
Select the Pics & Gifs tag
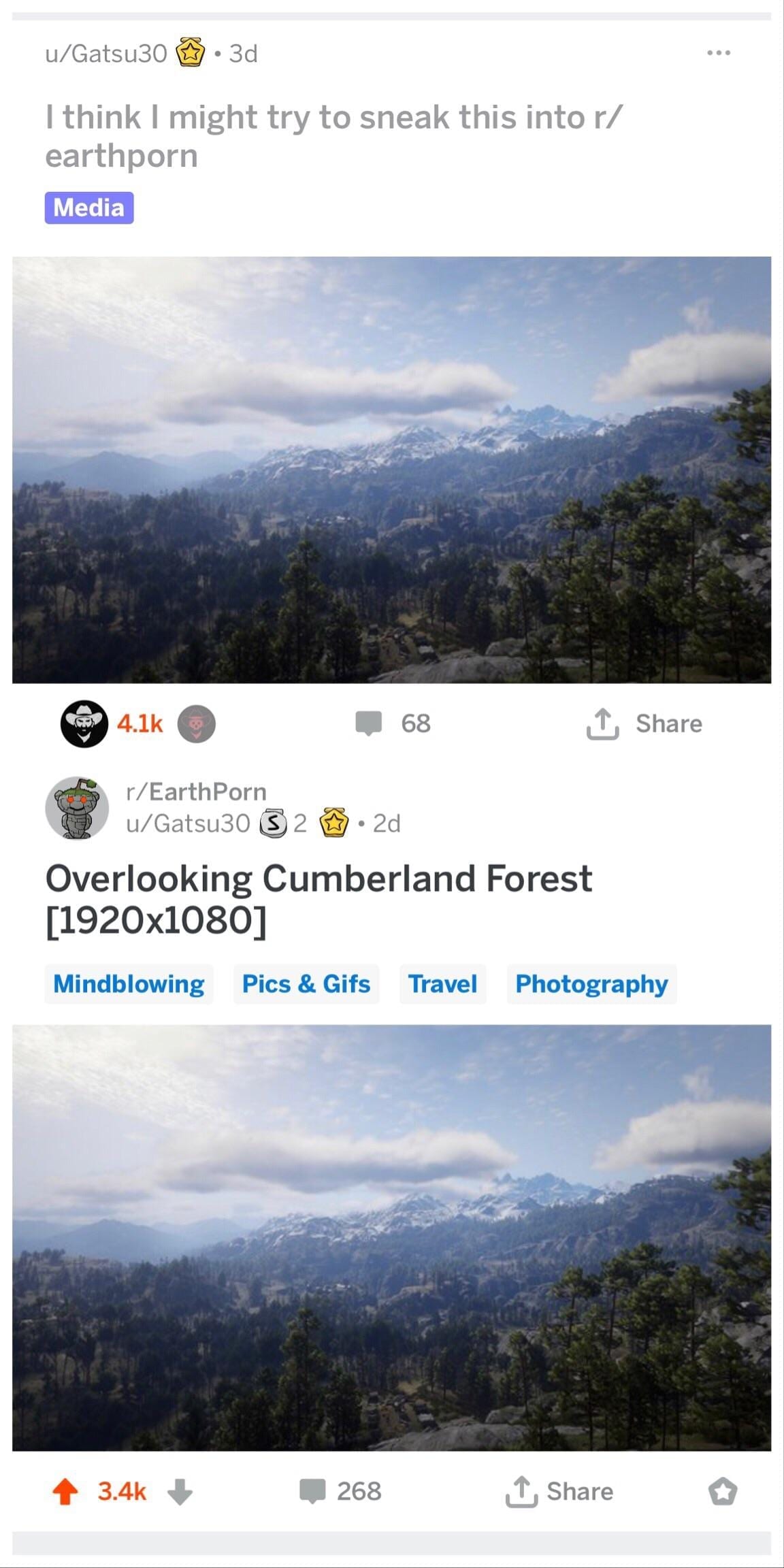(x=306, y=984)
